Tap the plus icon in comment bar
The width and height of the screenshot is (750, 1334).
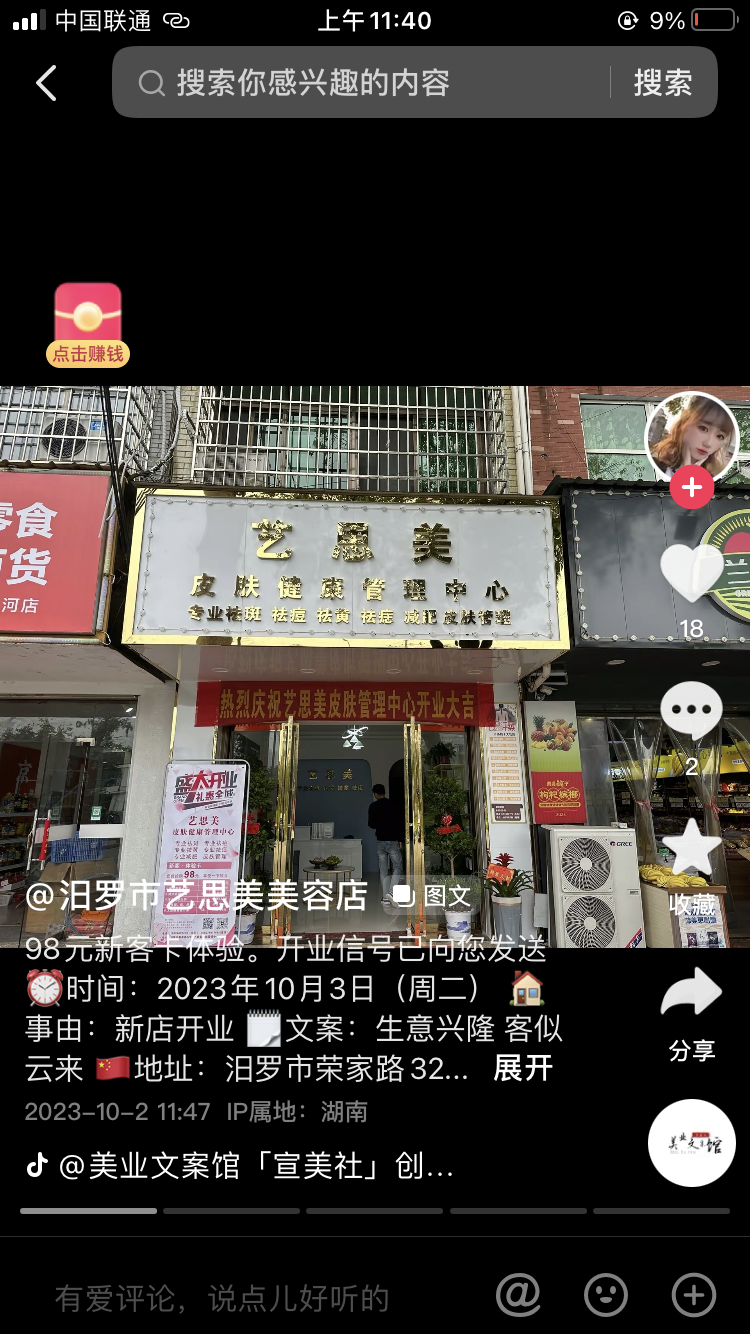pyautogui.click(x=694, y=1296)
